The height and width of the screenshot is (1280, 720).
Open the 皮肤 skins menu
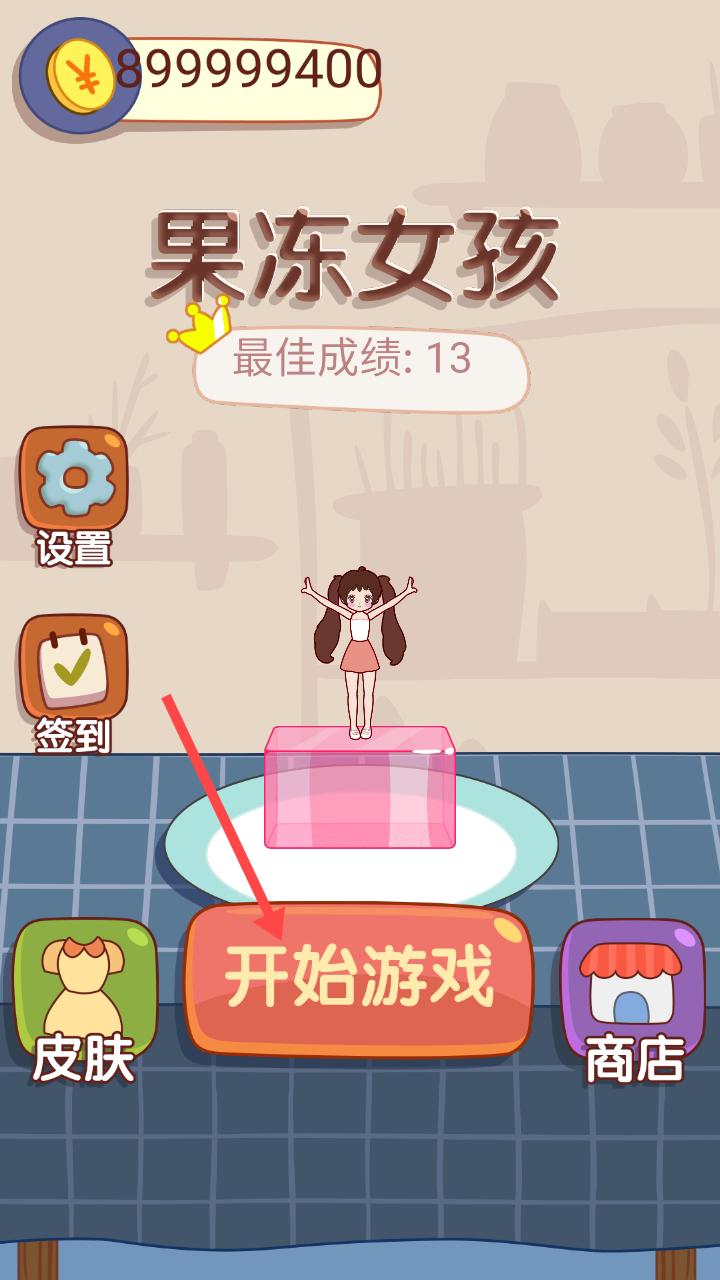[x=84, y=1000]
